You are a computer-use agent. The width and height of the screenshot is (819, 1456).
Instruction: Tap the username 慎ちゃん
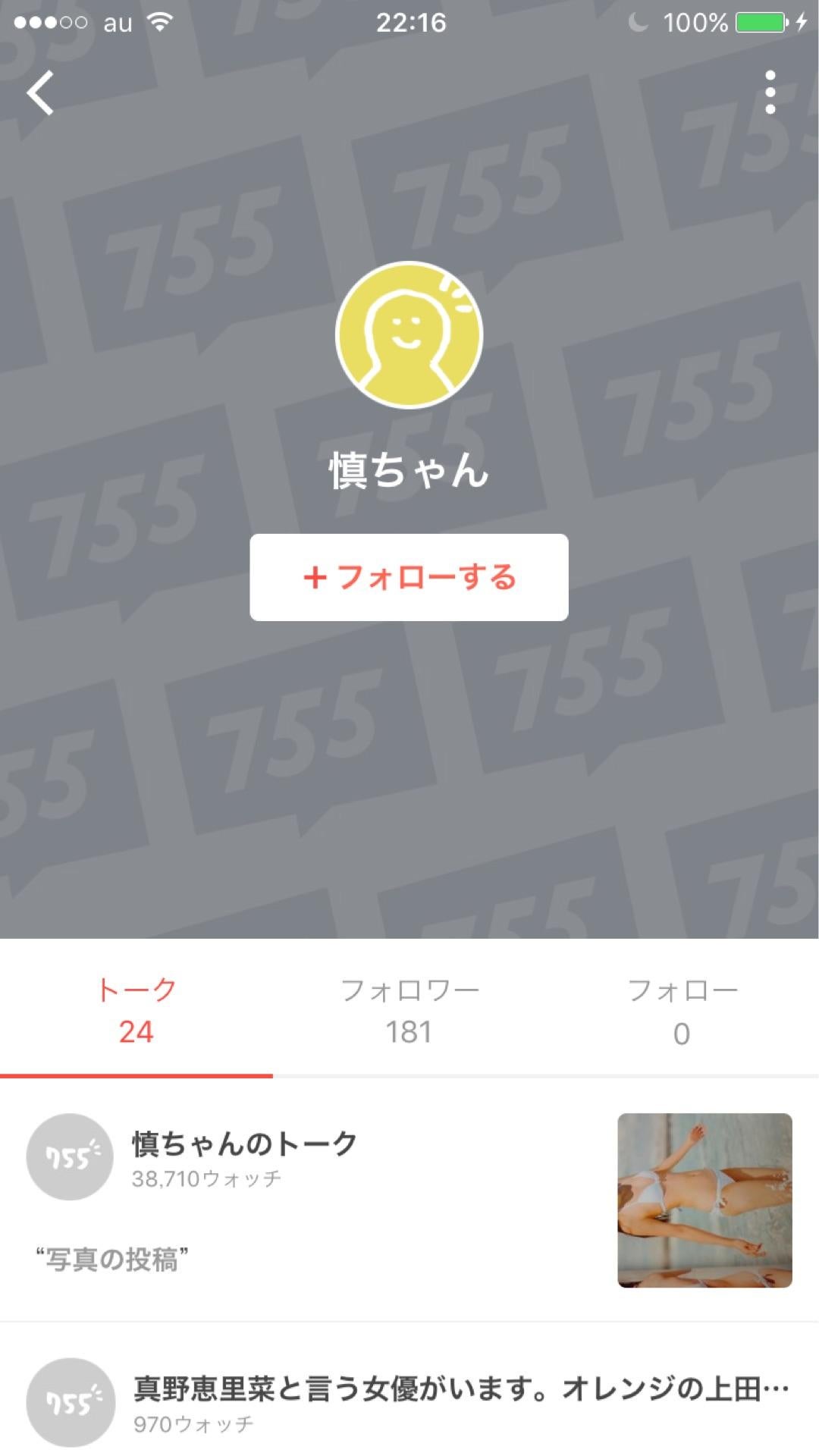tap(409, 470)
